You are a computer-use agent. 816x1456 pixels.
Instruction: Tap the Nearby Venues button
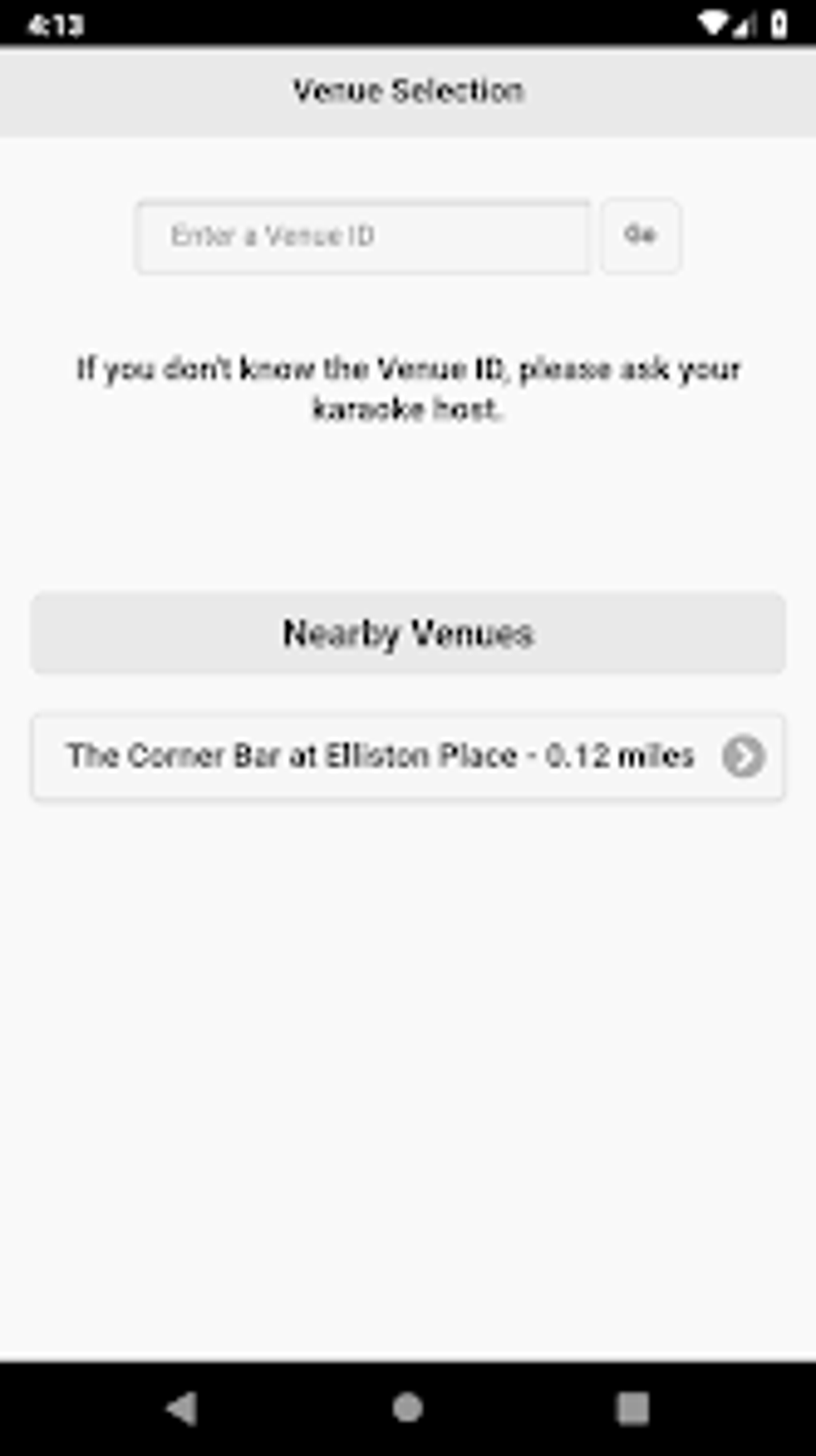(408, 633)
